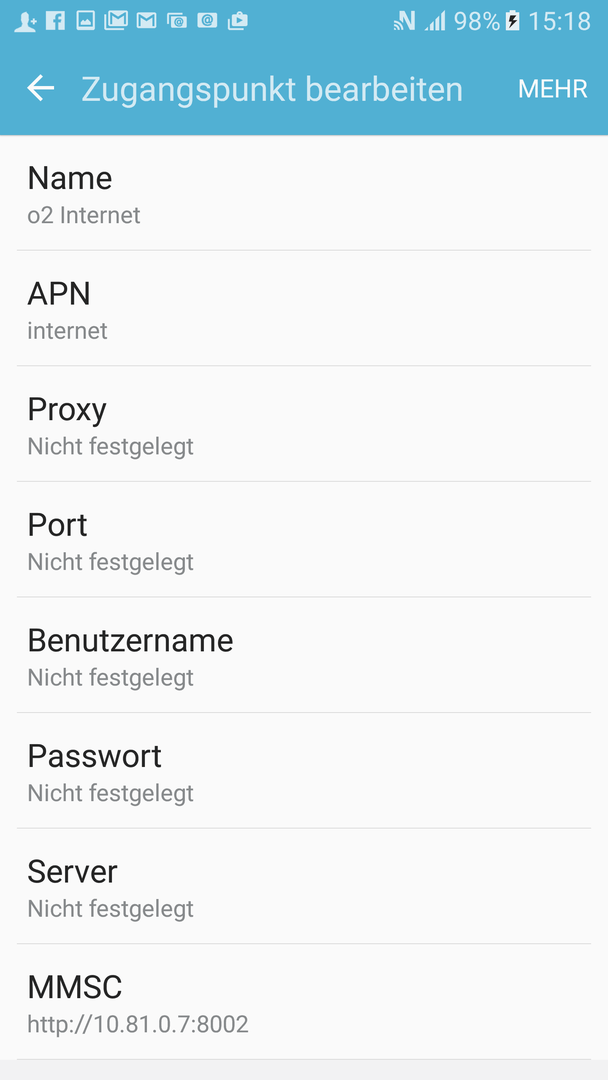The width and height of the screenshot is (608, 1080).
Task: Set the Proxy value
Action: click(304, 424)
